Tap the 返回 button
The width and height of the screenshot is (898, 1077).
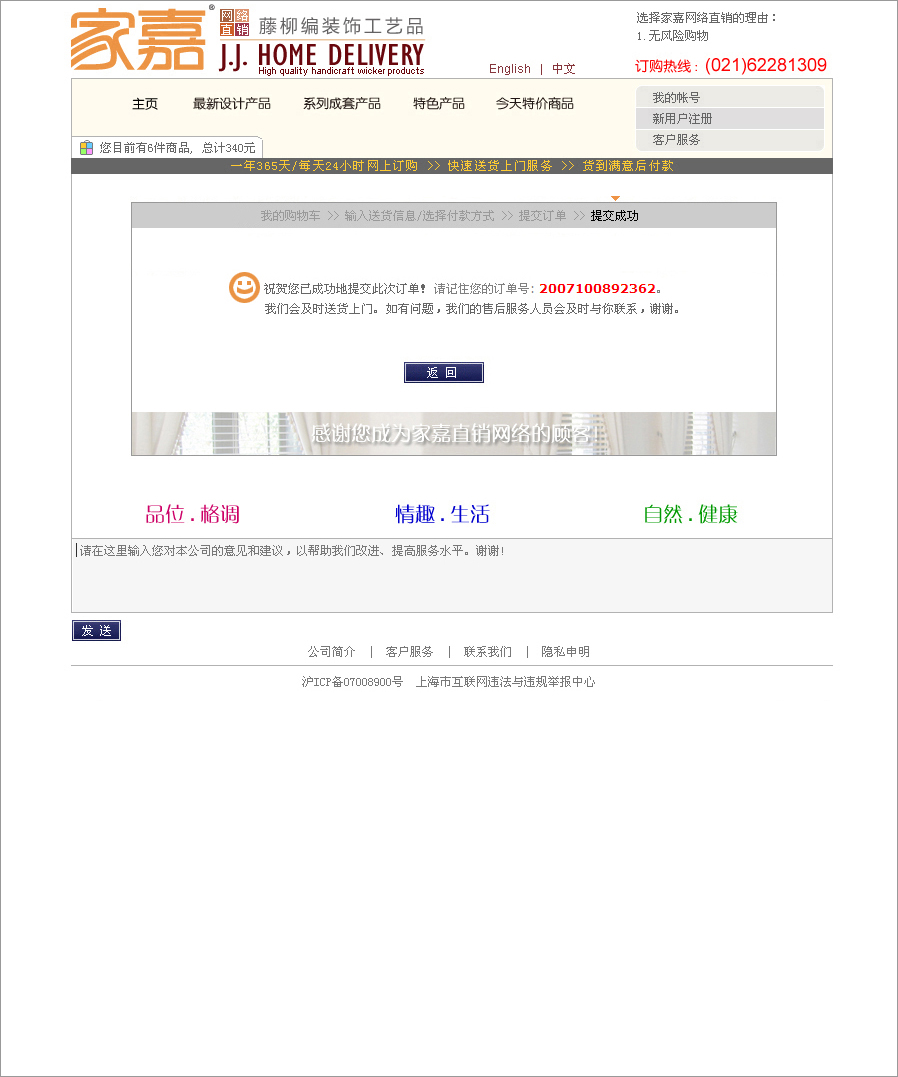coord(443,373)
